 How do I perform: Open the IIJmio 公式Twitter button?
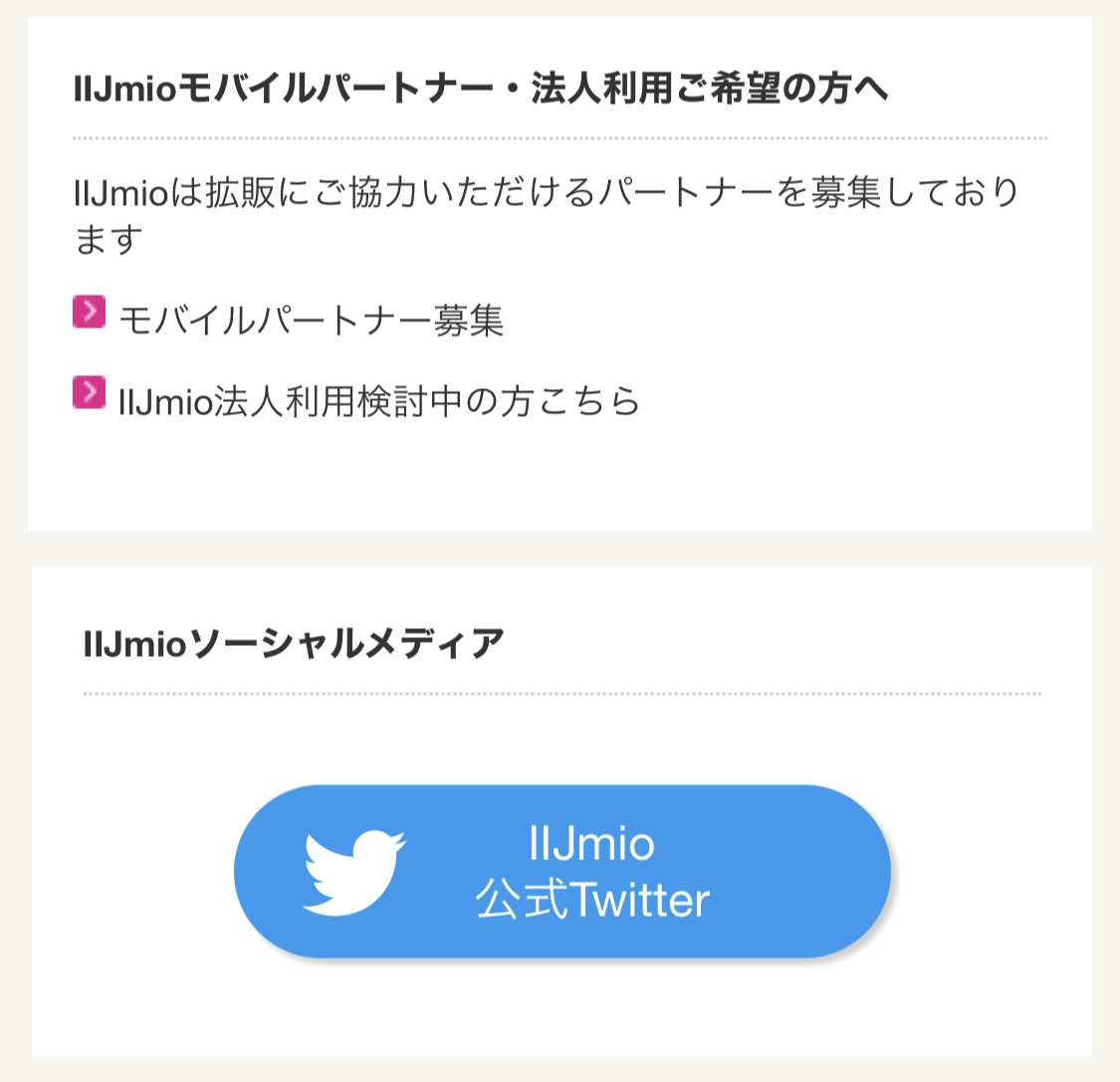coord(561,872)
